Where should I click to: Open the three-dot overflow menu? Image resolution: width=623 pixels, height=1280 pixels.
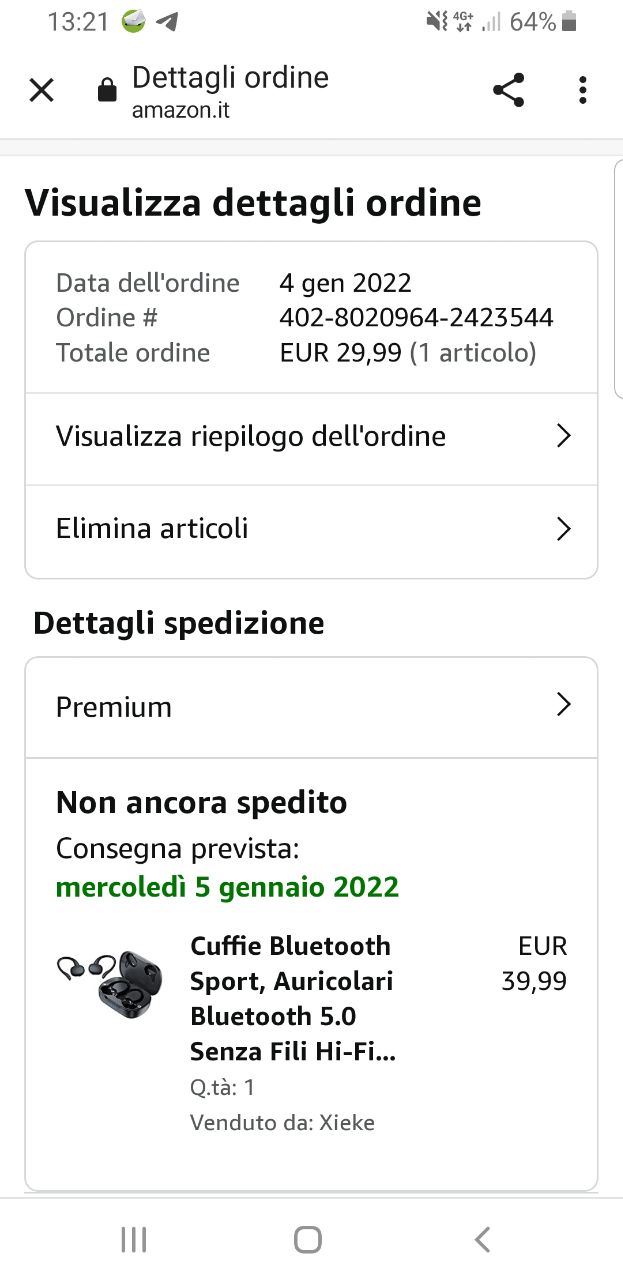coord(583,91)
